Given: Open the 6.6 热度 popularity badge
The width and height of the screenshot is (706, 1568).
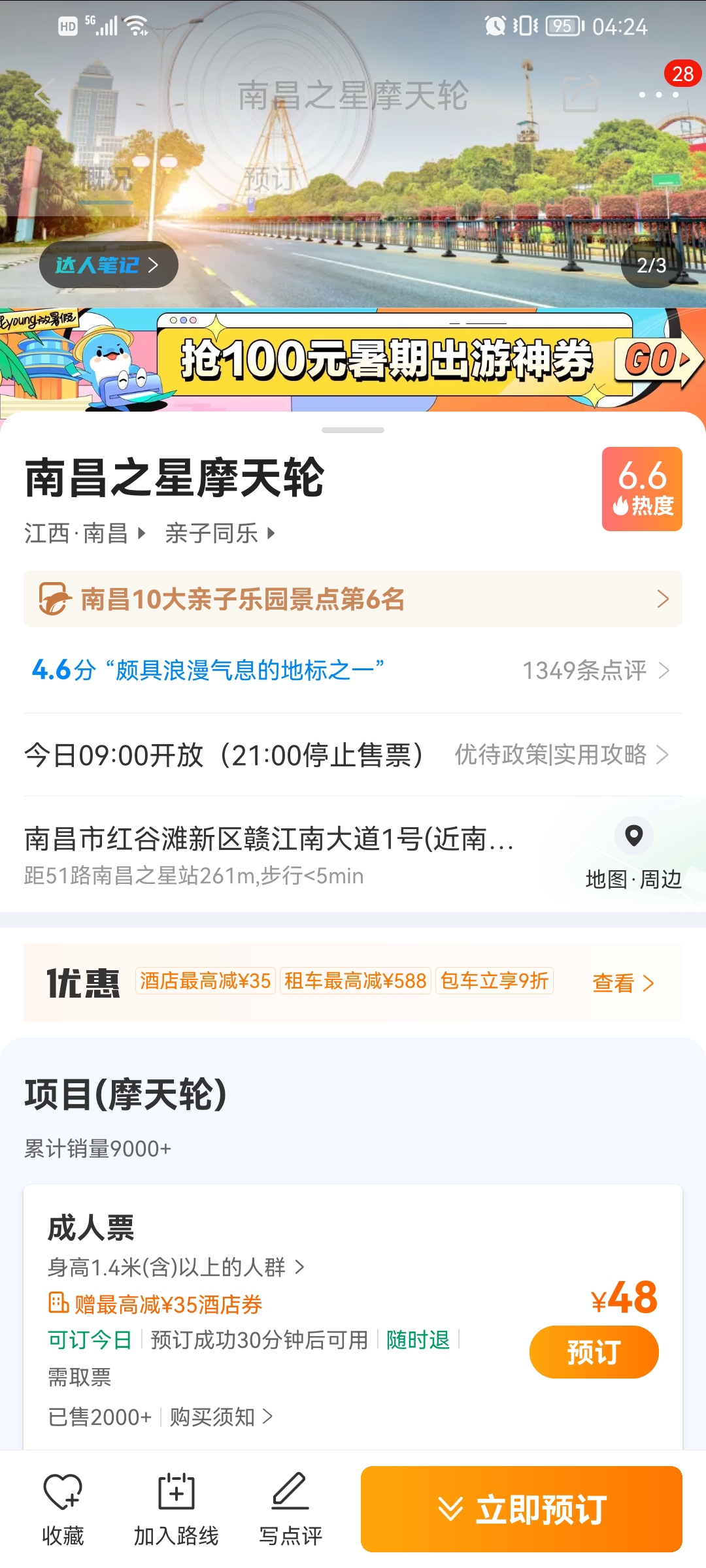Looking at the screenshot, I should pos(642,489).
